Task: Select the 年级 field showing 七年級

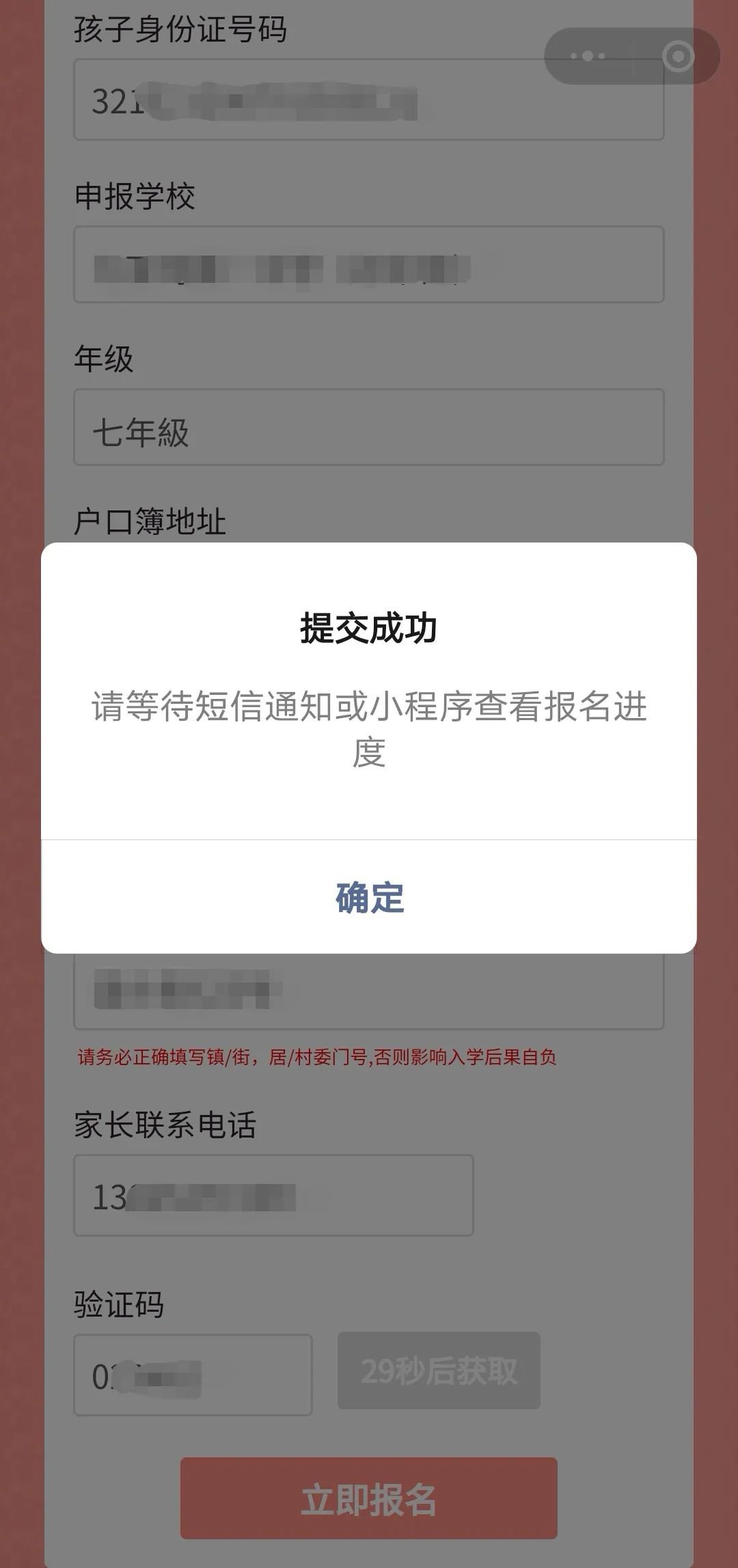Action: click(369, 428)
